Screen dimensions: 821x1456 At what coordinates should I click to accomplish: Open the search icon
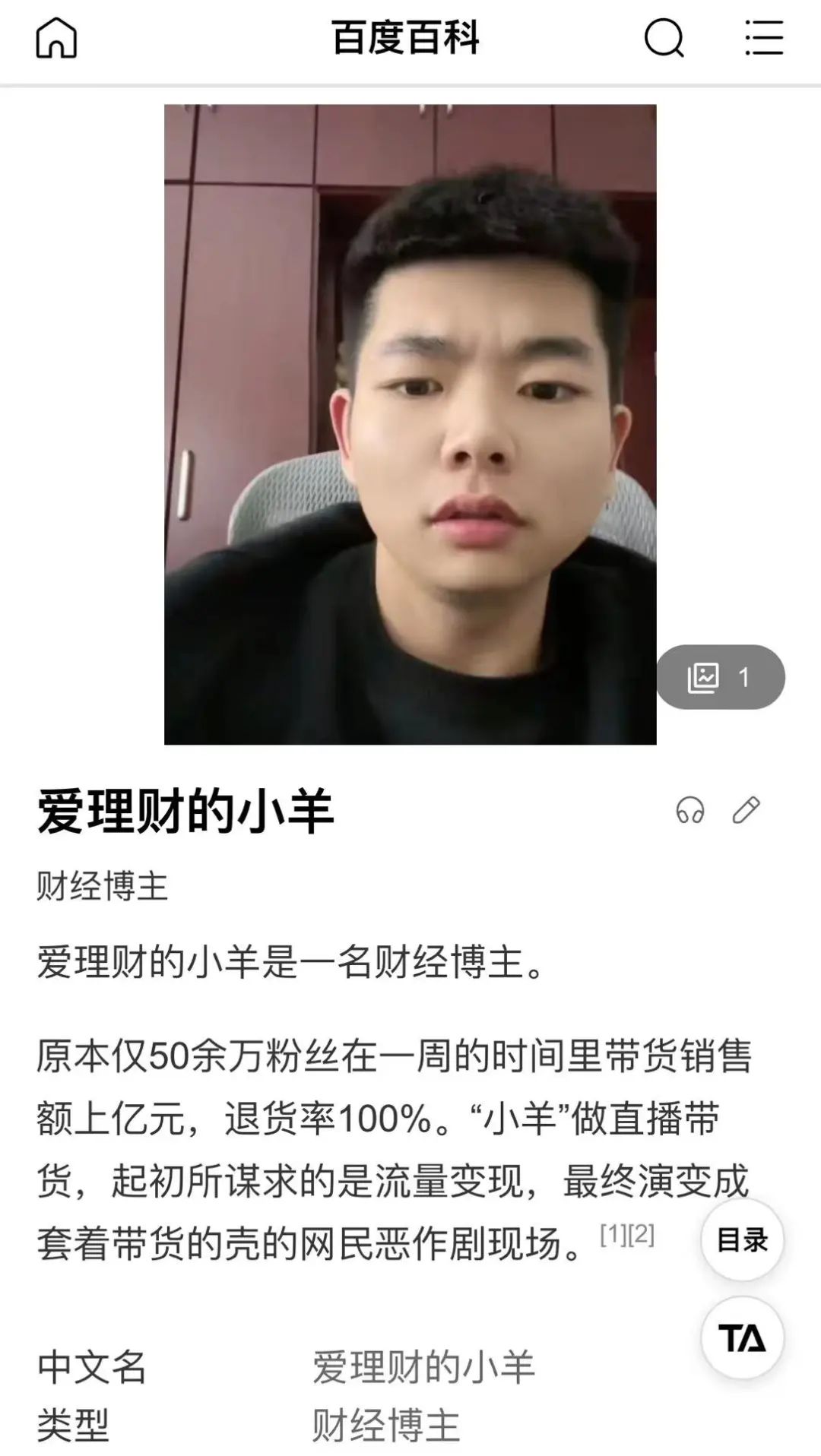[664, 38]
